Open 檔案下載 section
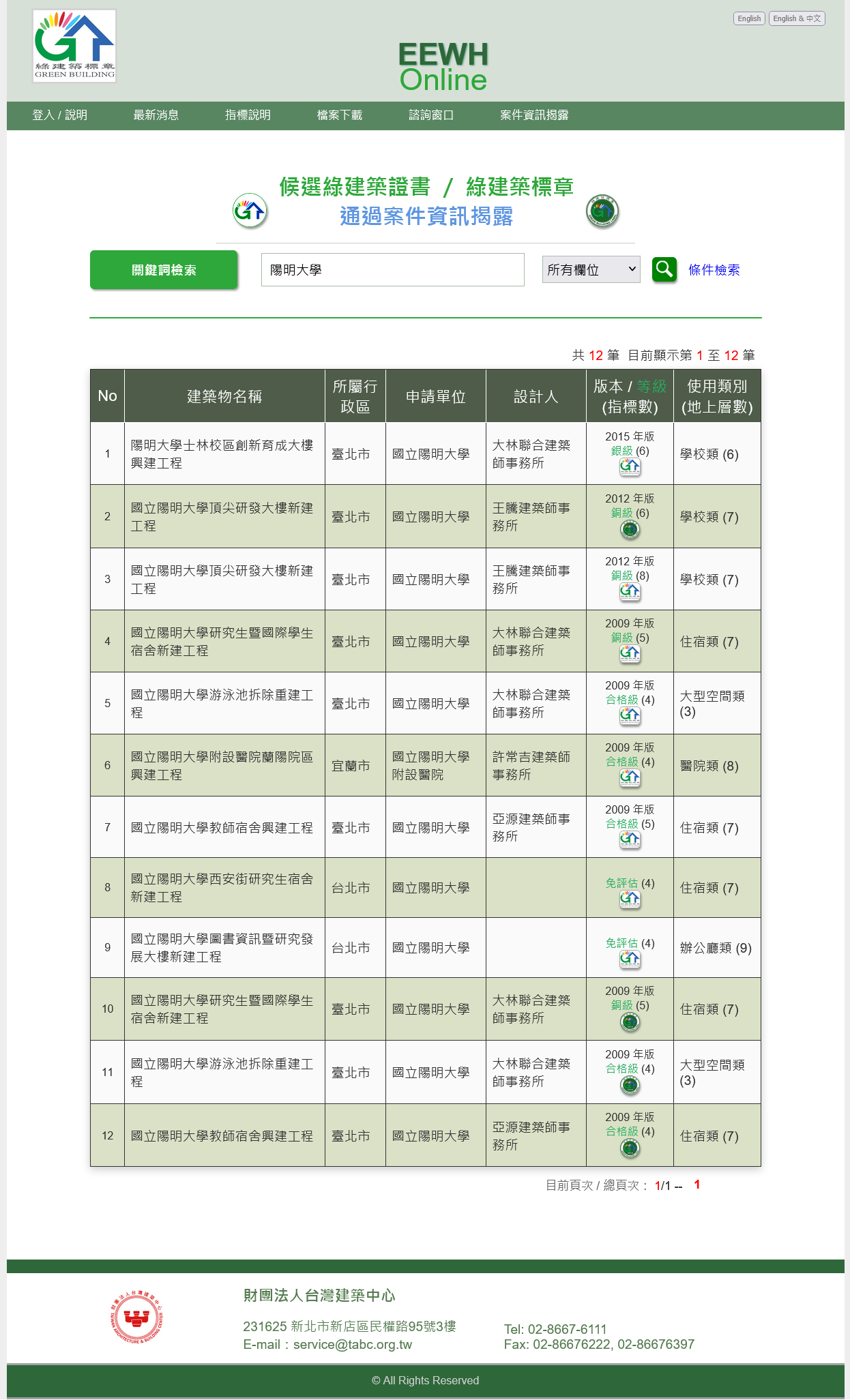The height and width of the screenshot is (1400, 850). tap(340, 115)
